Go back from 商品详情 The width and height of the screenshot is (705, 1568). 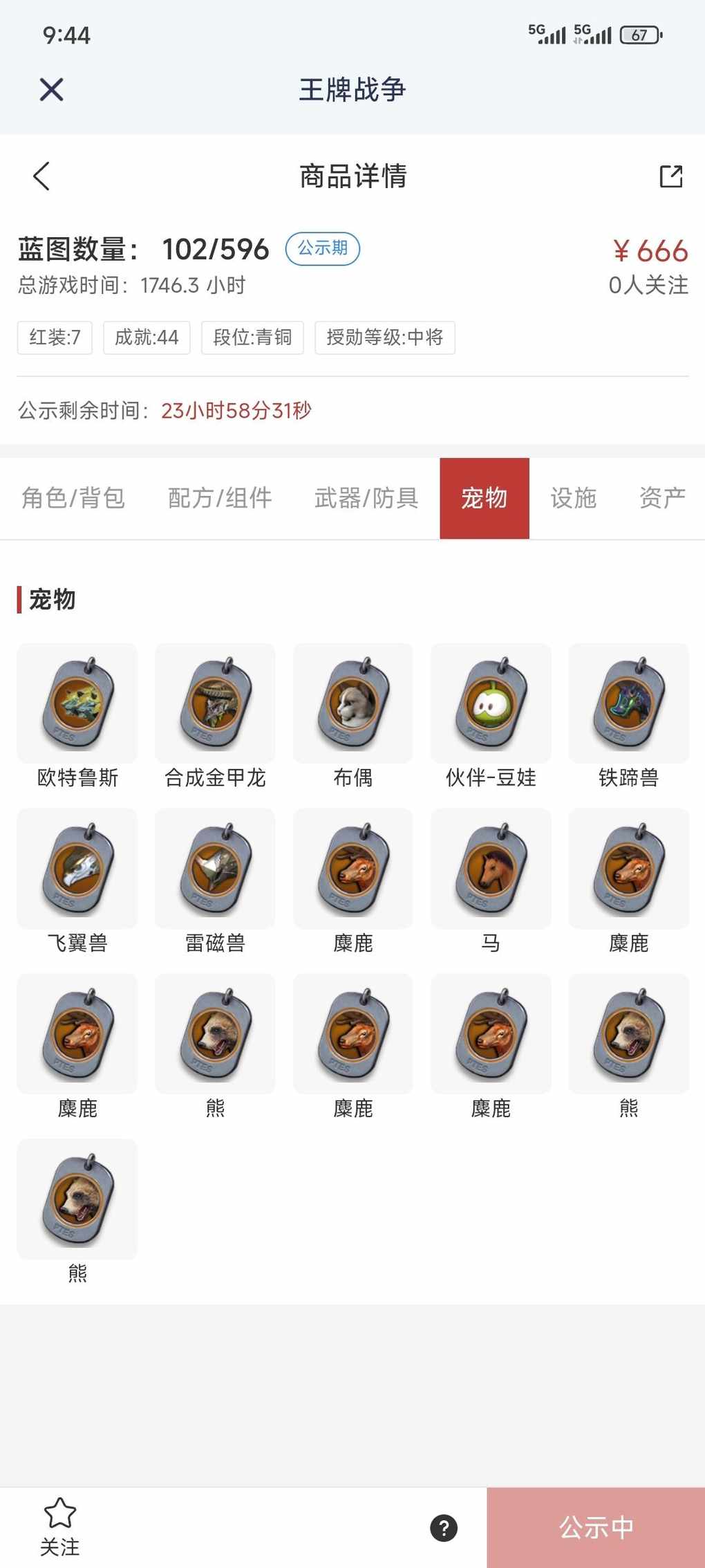pyautogui.click(x=41, y=176)
